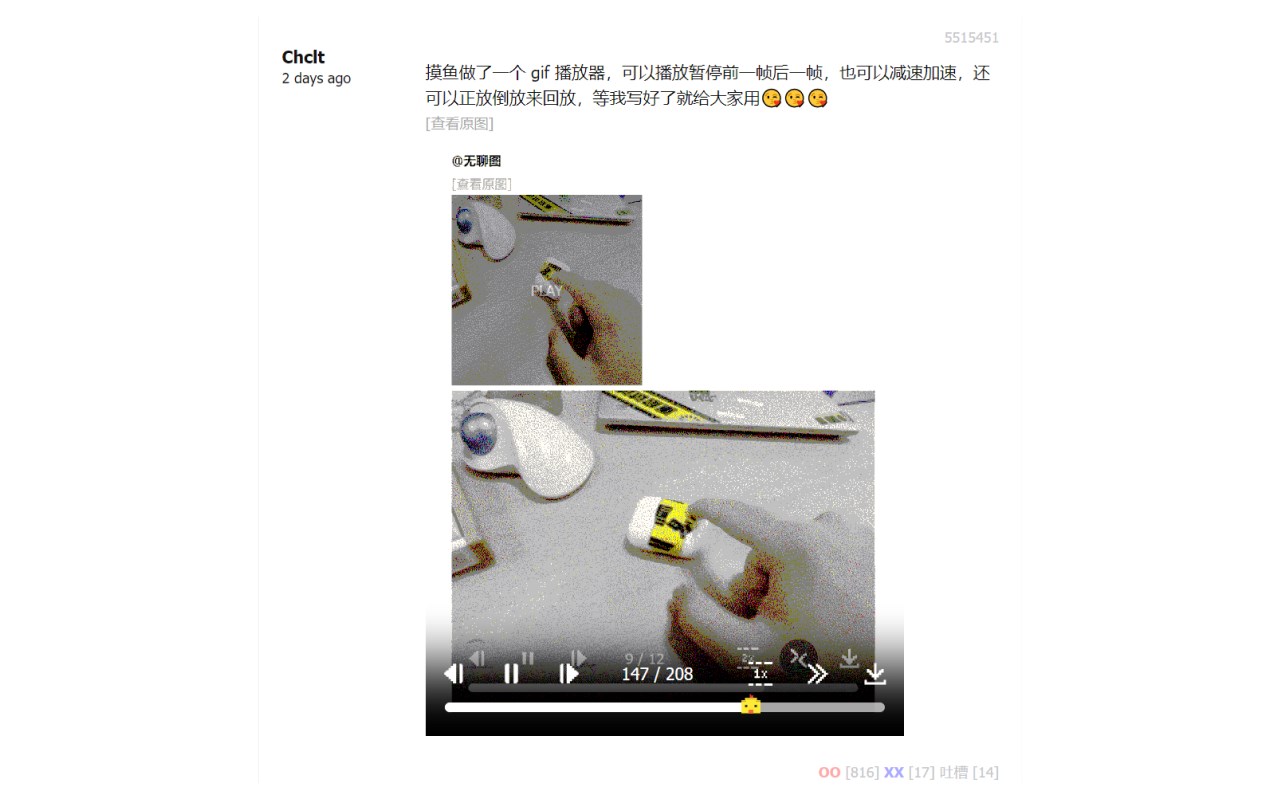The image size is (1280, 800).
Task: Upvote the post with OO
Action: [x=829, y=772]
